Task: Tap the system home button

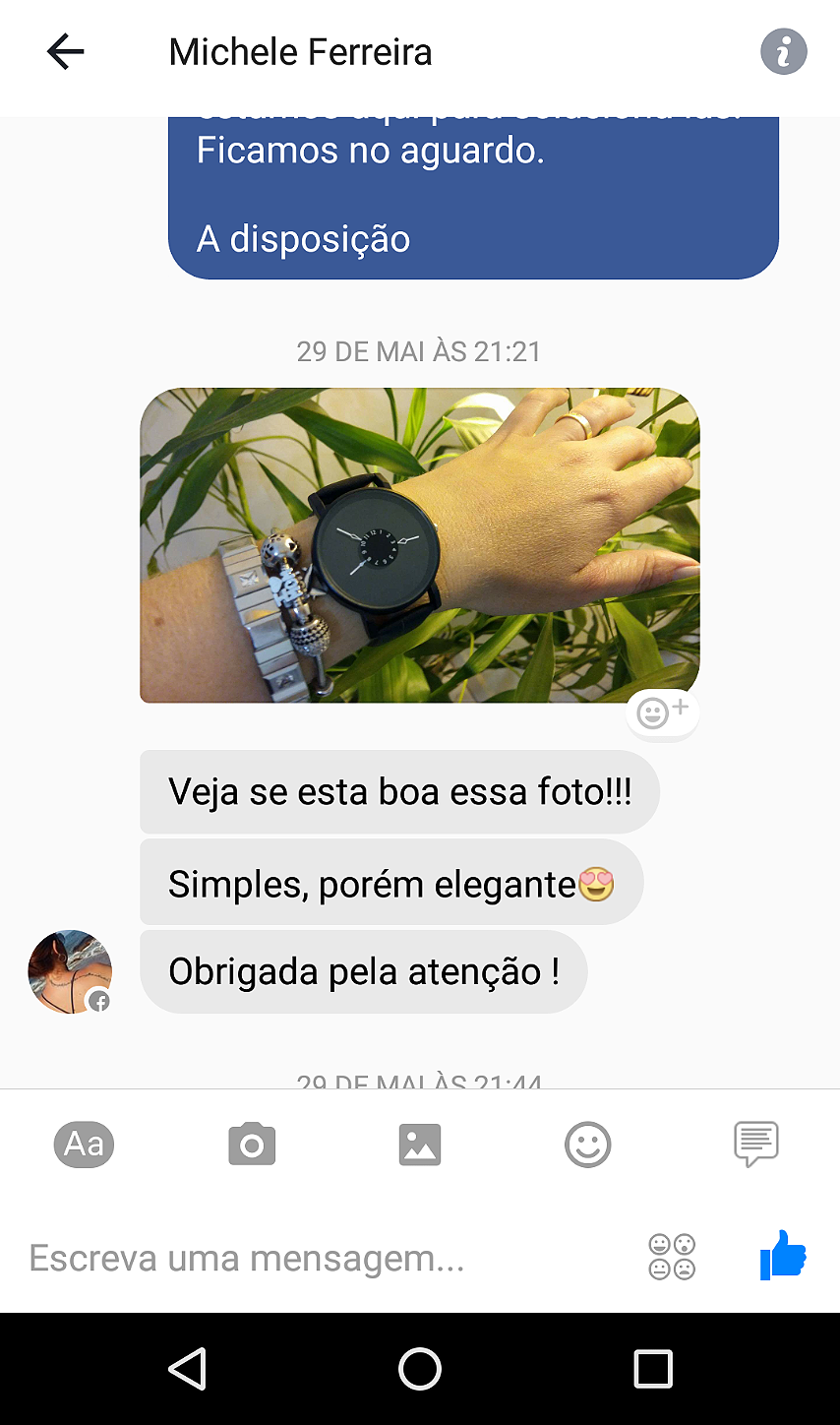Action: (420, 1369)
